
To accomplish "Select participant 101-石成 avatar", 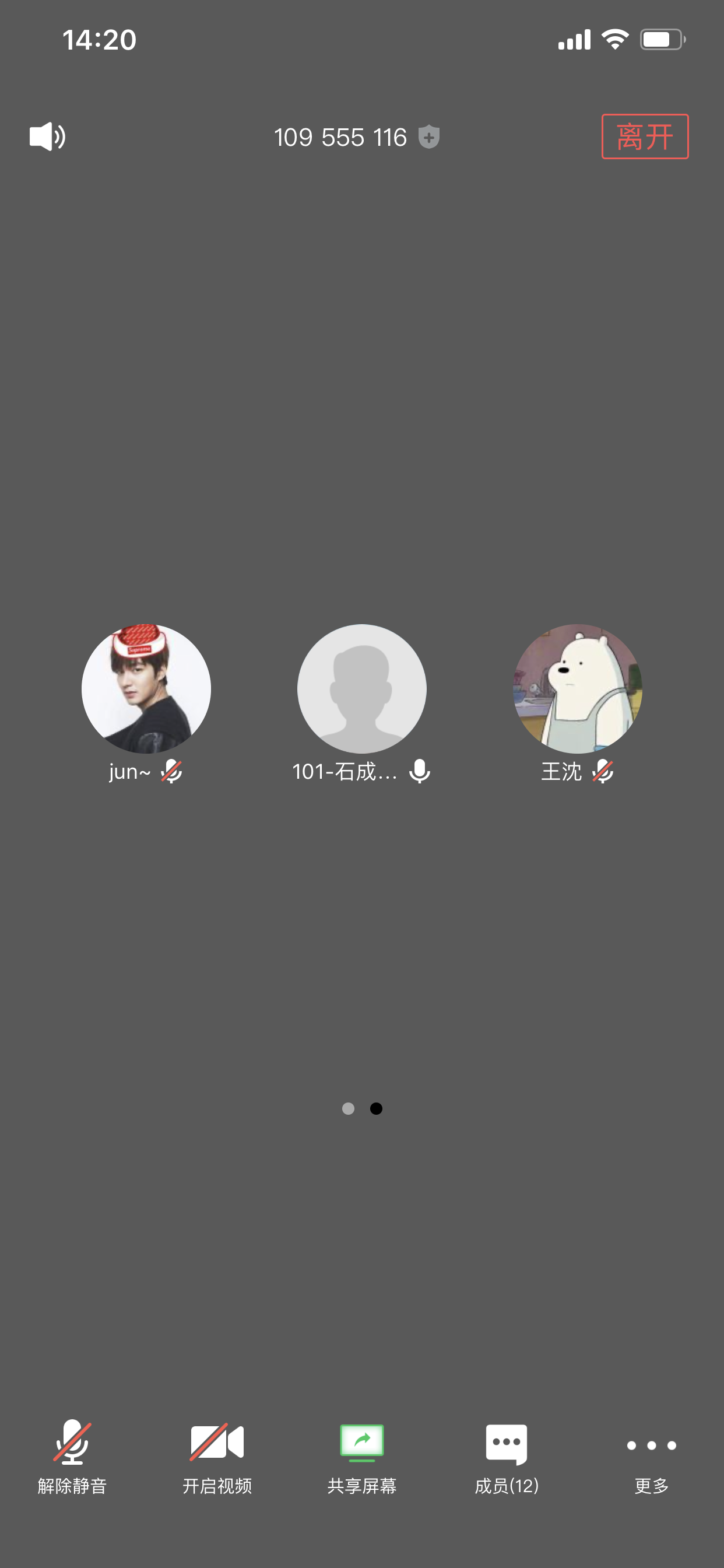I will click(362, 688).
